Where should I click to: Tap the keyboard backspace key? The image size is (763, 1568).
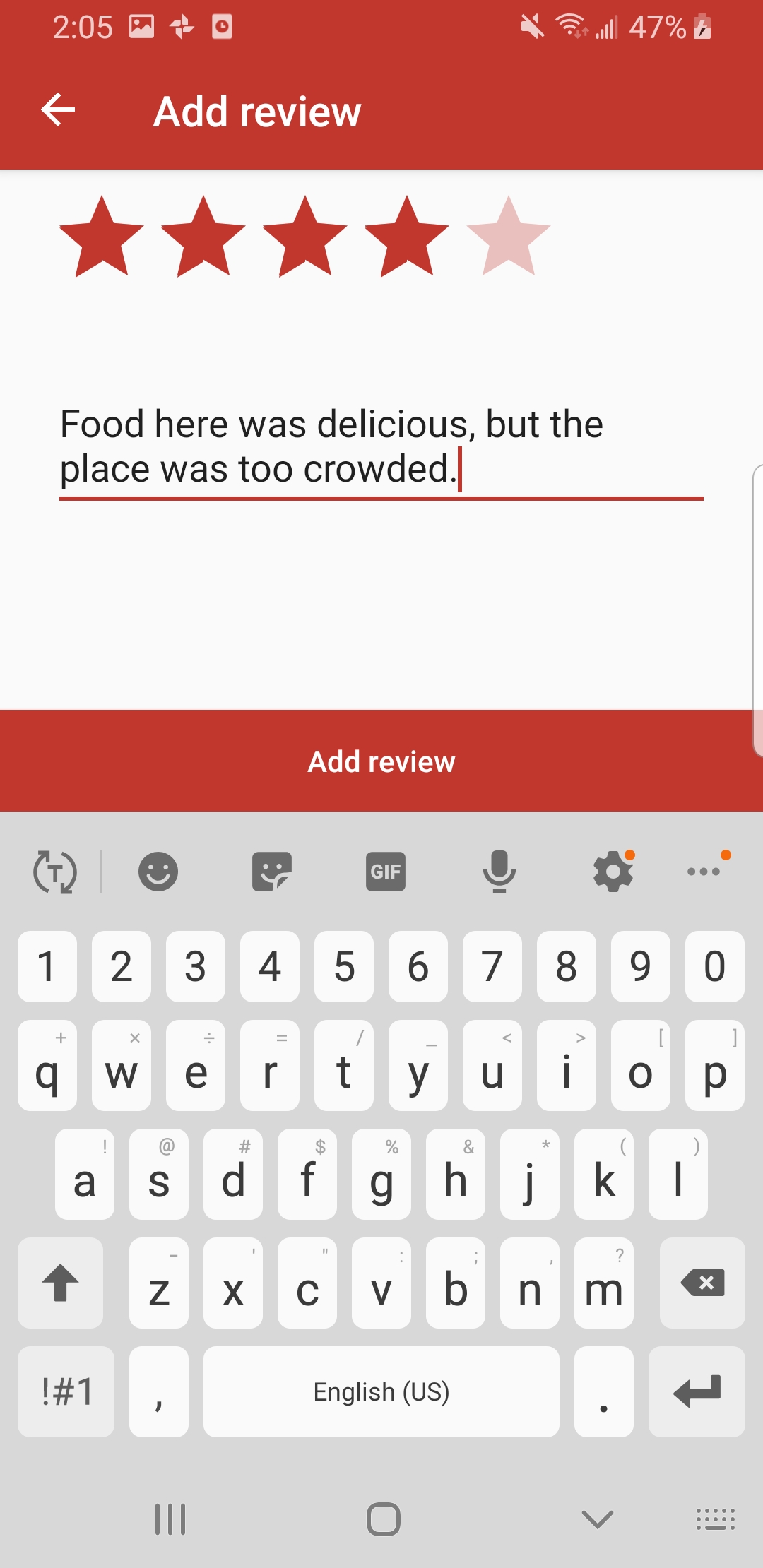(702, 1283)
